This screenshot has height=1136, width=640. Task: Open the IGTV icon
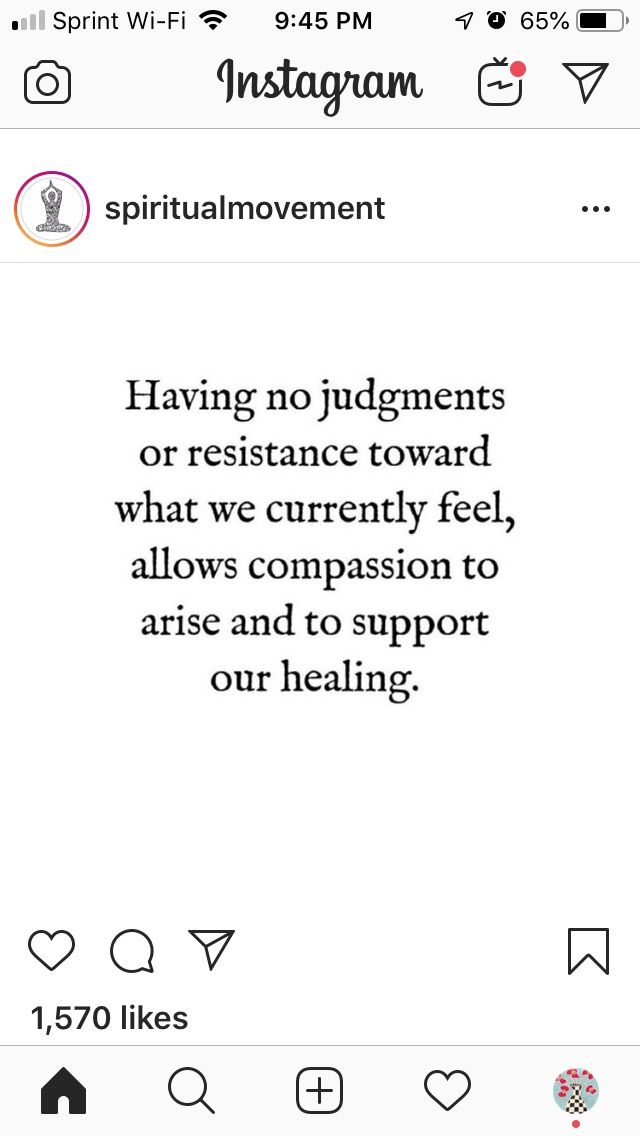pyautogui.click(x=501, y=83)
